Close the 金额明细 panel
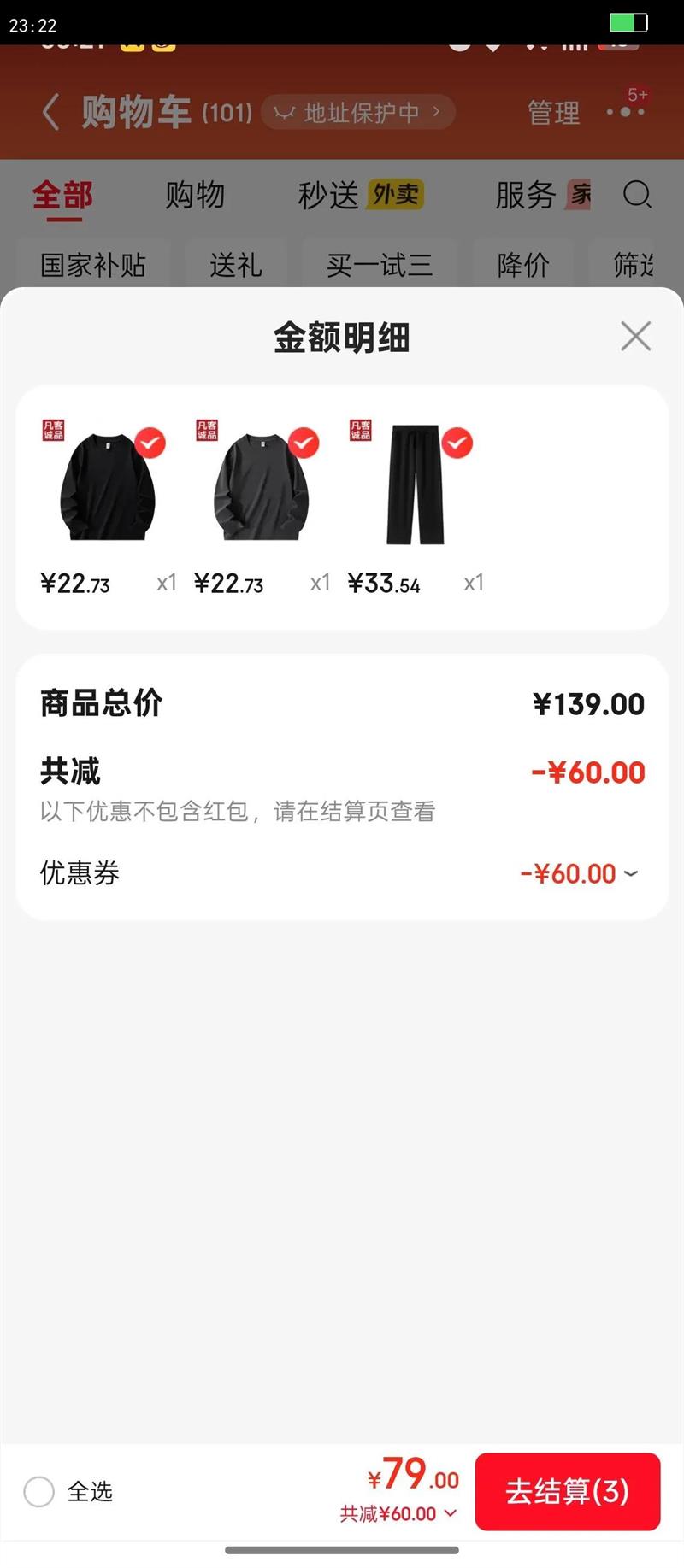684x1568 pixels. [635, 336]
